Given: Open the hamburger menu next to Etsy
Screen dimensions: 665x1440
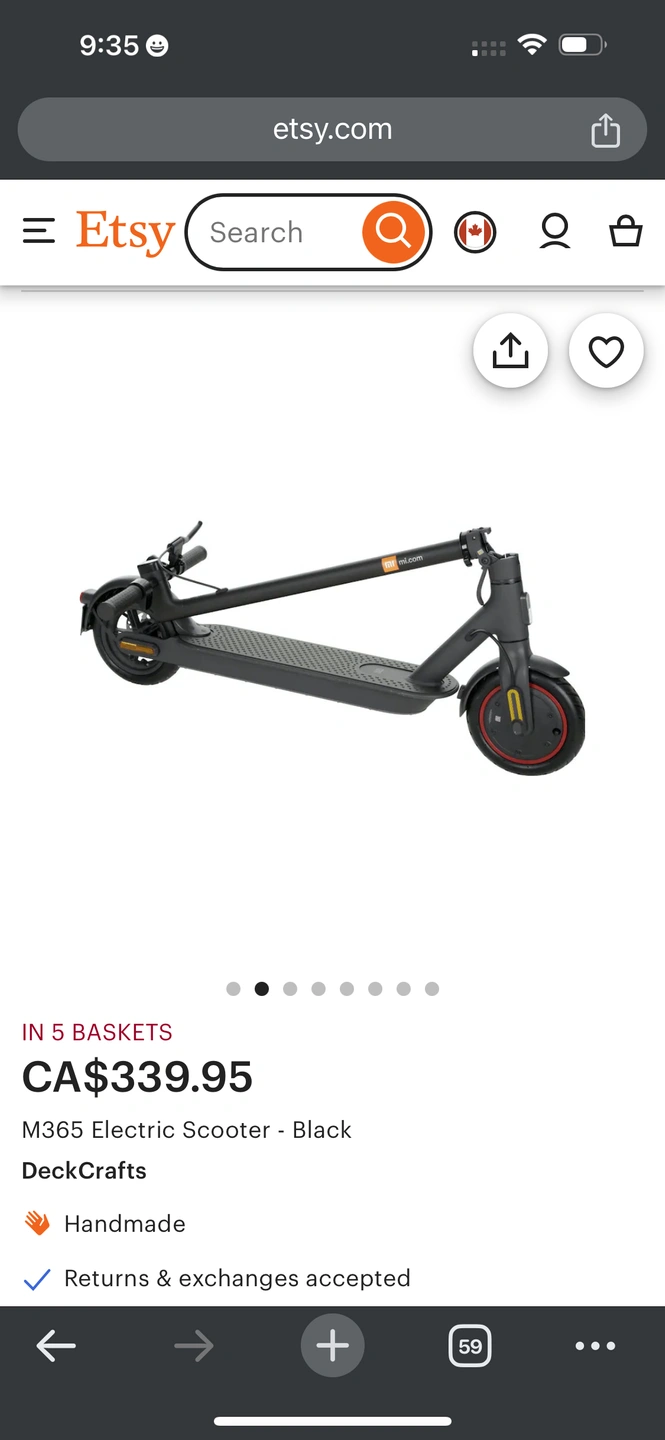Looking at the screenshot, I should pyautogui.click(x=39, y=232).
